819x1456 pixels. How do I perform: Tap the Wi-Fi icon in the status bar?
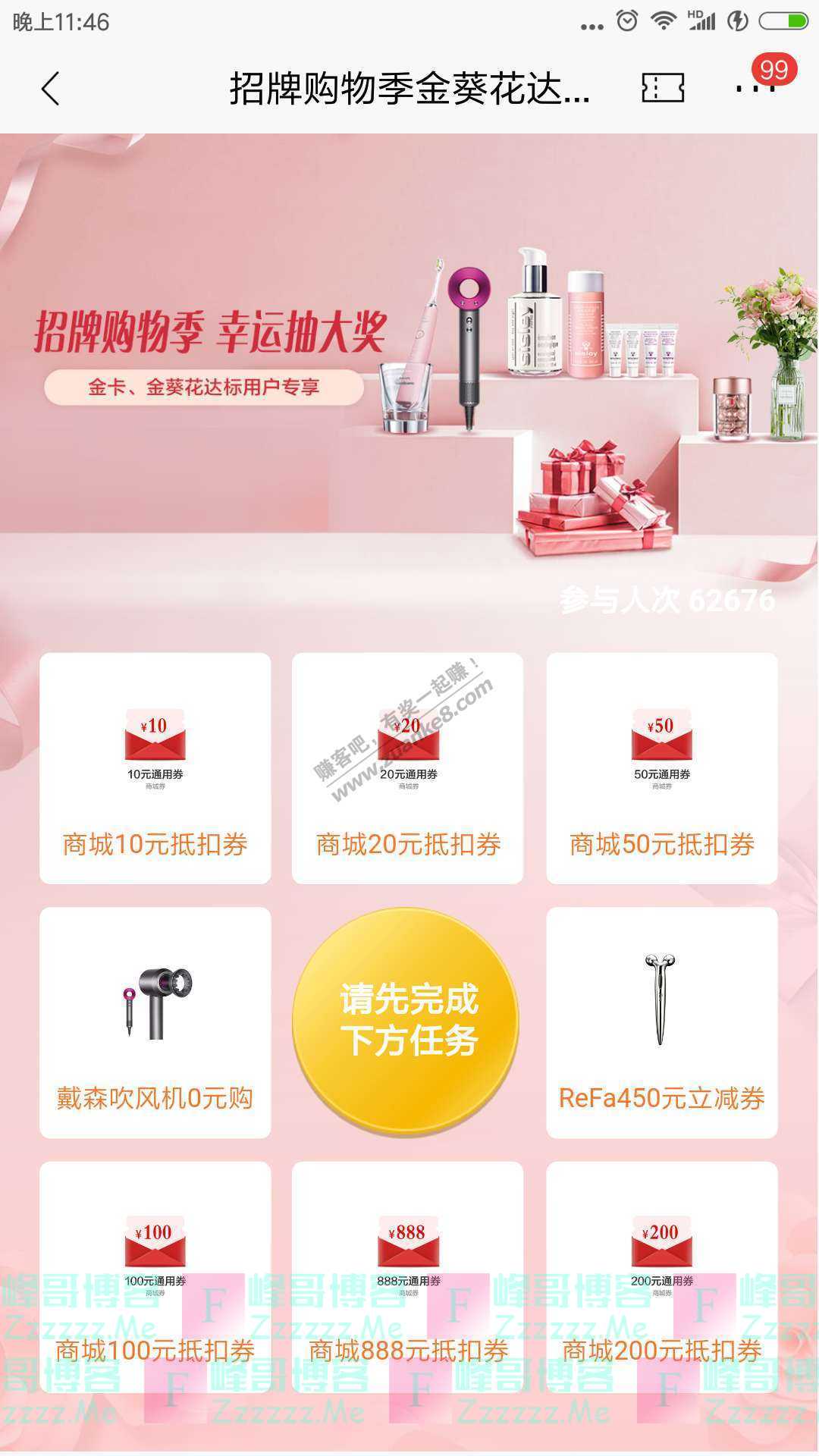(664, 21)
